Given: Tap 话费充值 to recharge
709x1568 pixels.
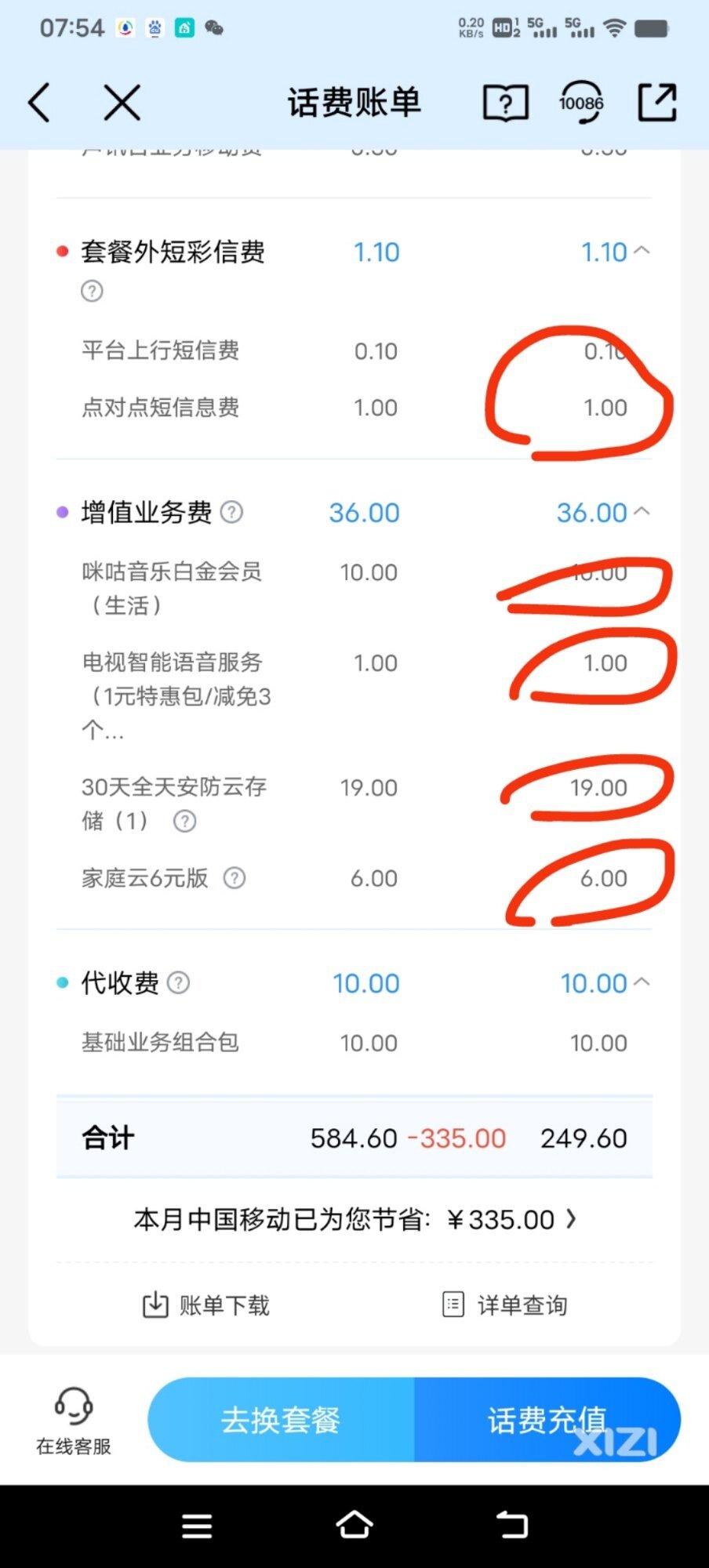Looking at the screenshot, I should (547, 1420).
